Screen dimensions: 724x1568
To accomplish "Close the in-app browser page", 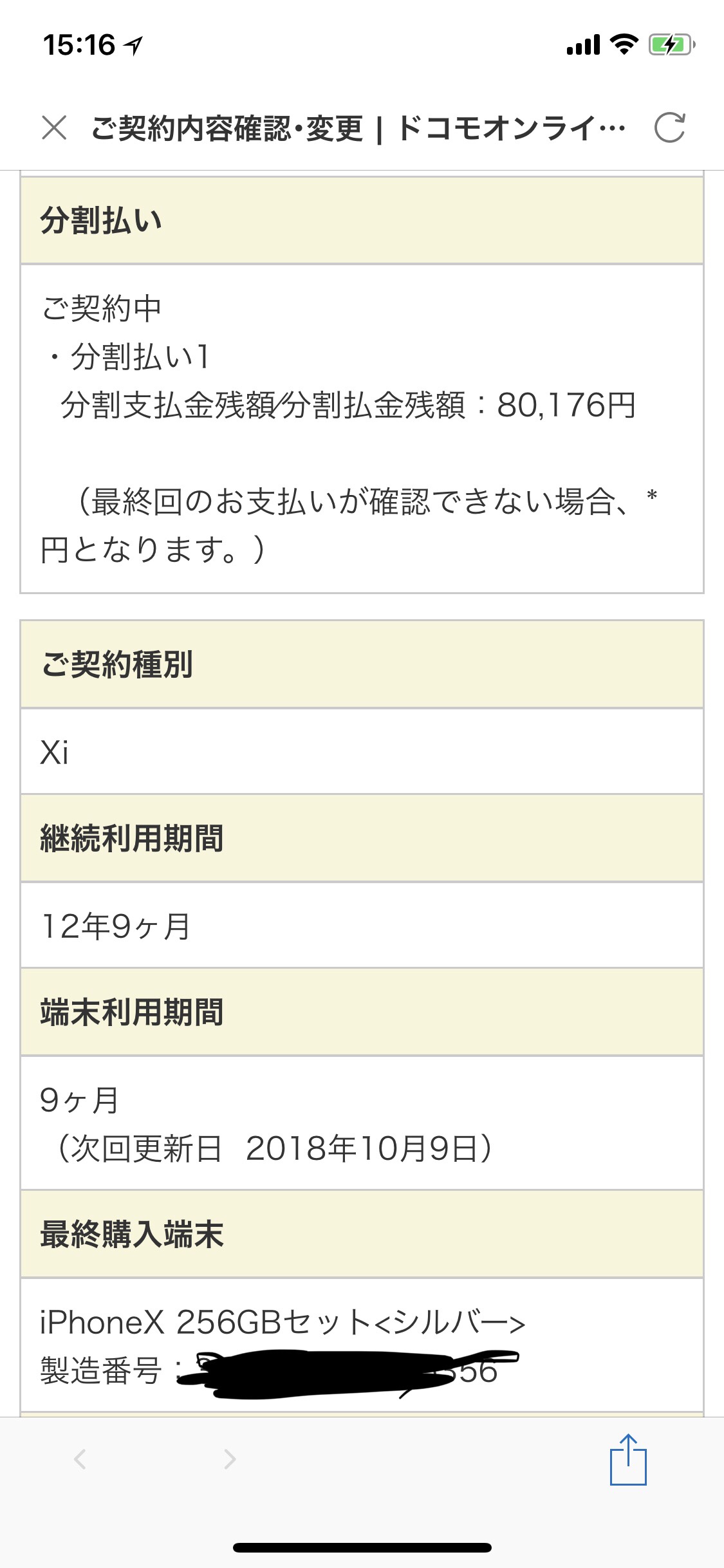I will 54,127.
